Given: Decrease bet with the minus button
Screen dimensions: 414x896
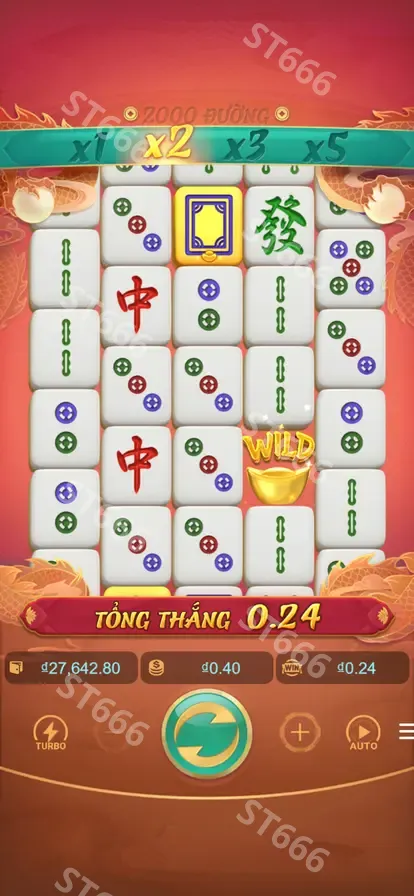Looking at the screenshot, I should 114,732.
